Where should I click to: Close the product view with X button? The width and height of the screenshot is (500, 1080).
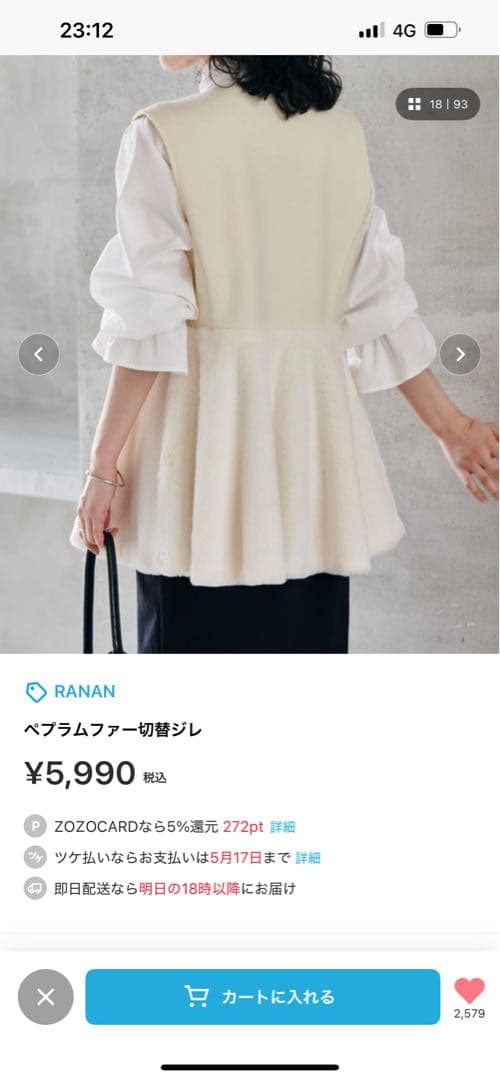pyautogui.click(x=45, y=997)
